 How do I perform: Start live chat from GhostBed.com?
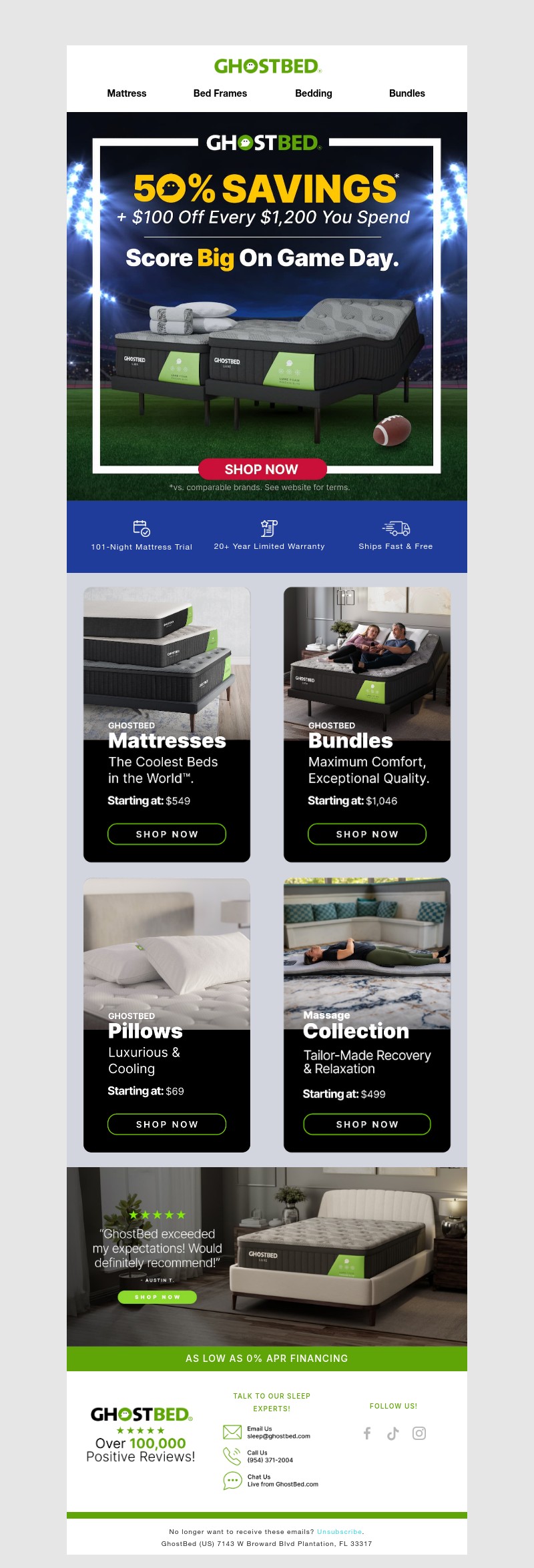[x=282, y=1484]
